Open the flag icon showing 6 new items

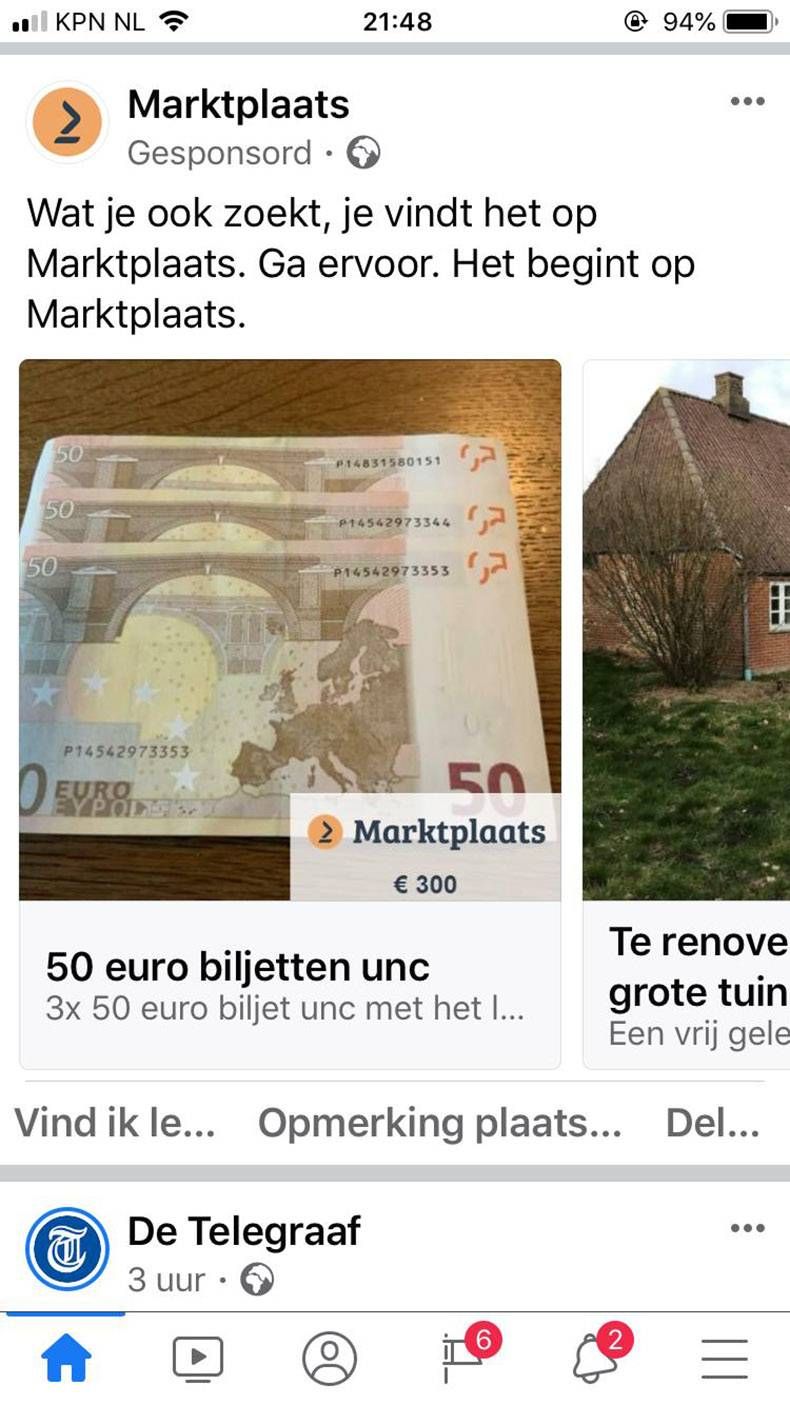tap(462, 1357)
